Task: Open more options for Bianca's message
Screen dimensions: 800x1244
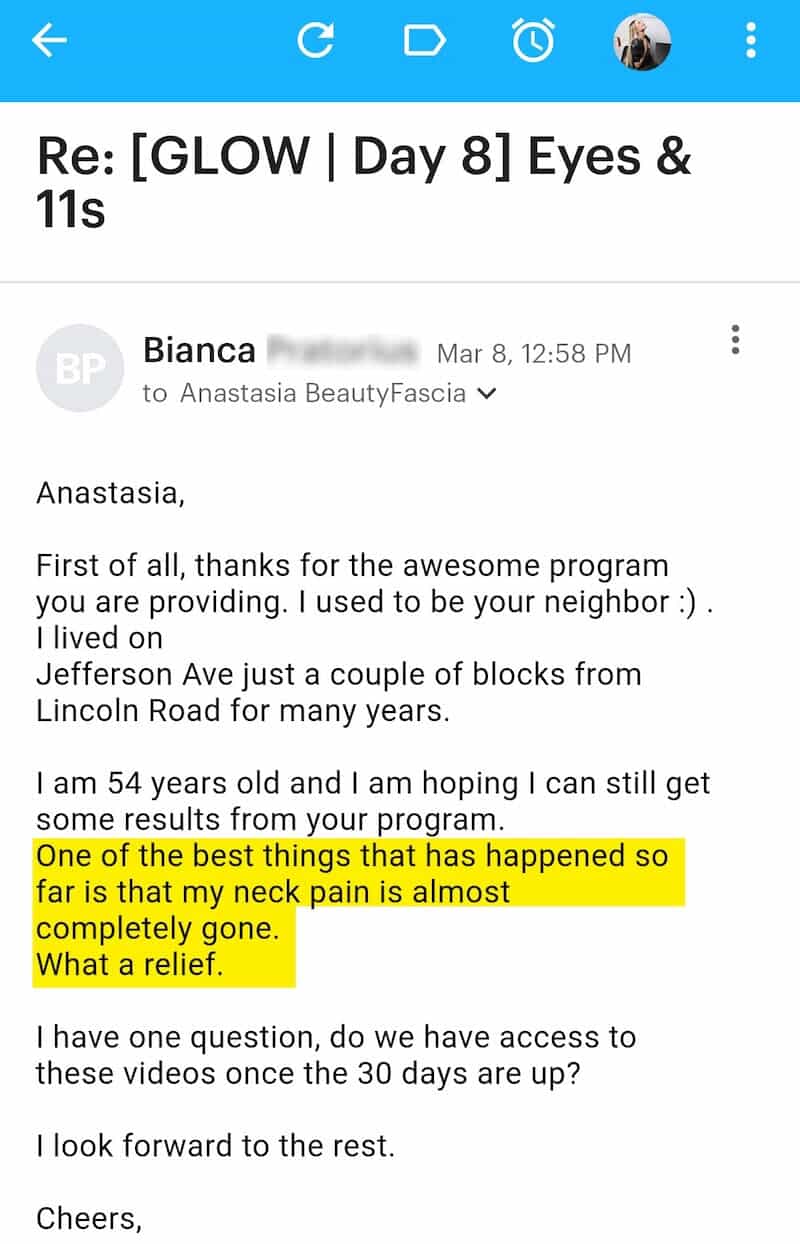Action: pos(736,340)
